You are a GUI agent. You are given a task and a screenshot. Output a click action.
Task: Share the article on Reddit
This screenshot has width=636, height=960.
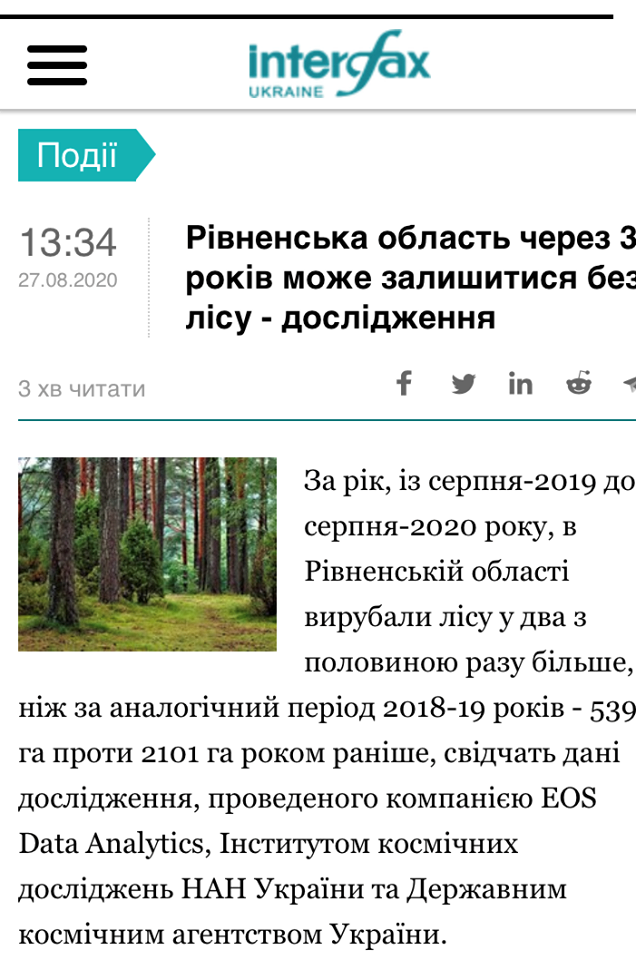(578, 383)
